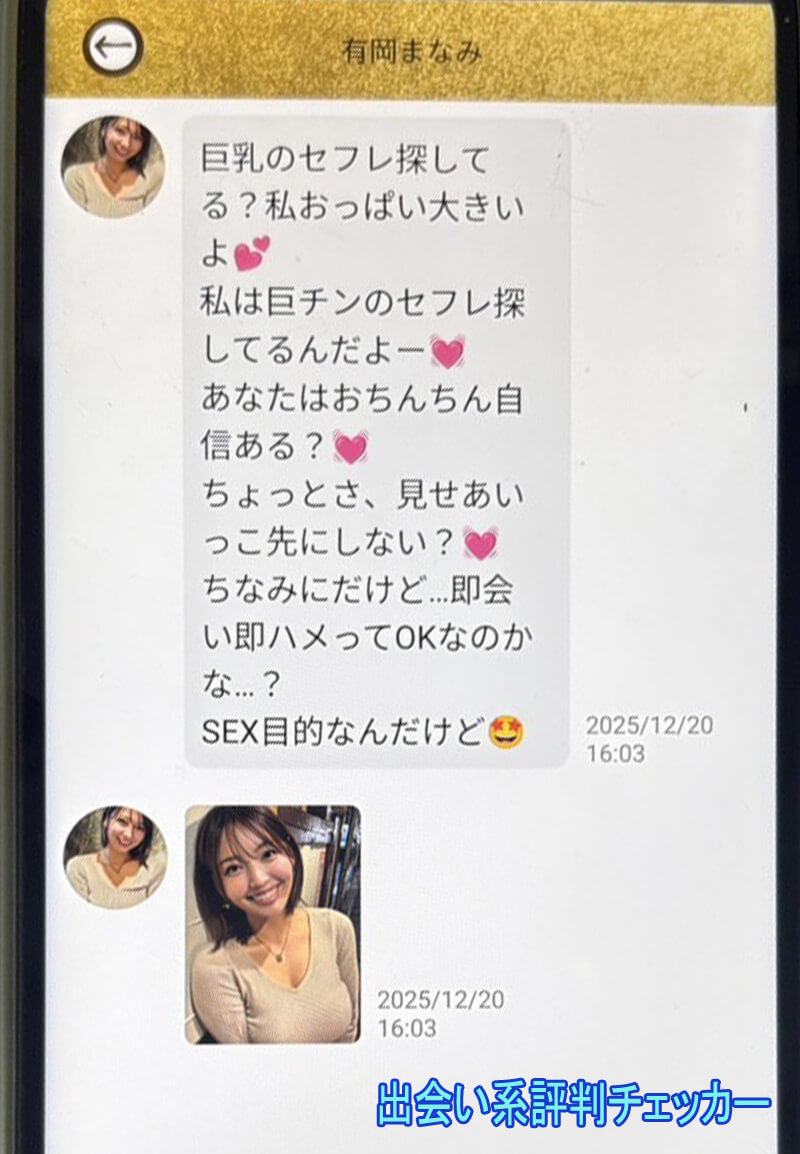Open the sender's profile avatar at top

click(113, 167)
